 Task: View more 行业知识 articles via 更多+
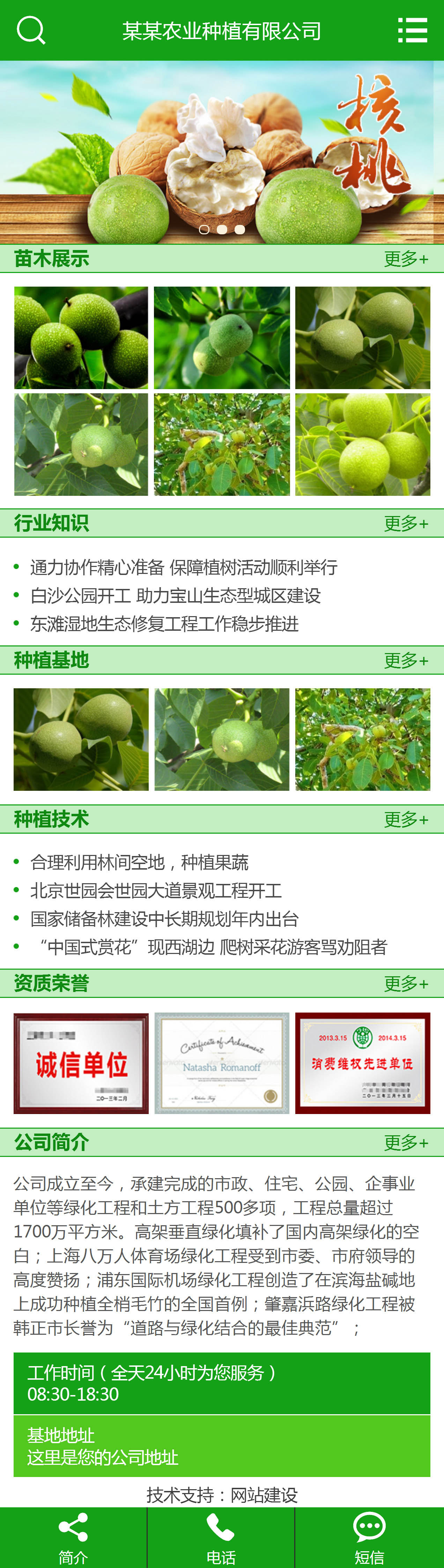pos(406,523)
